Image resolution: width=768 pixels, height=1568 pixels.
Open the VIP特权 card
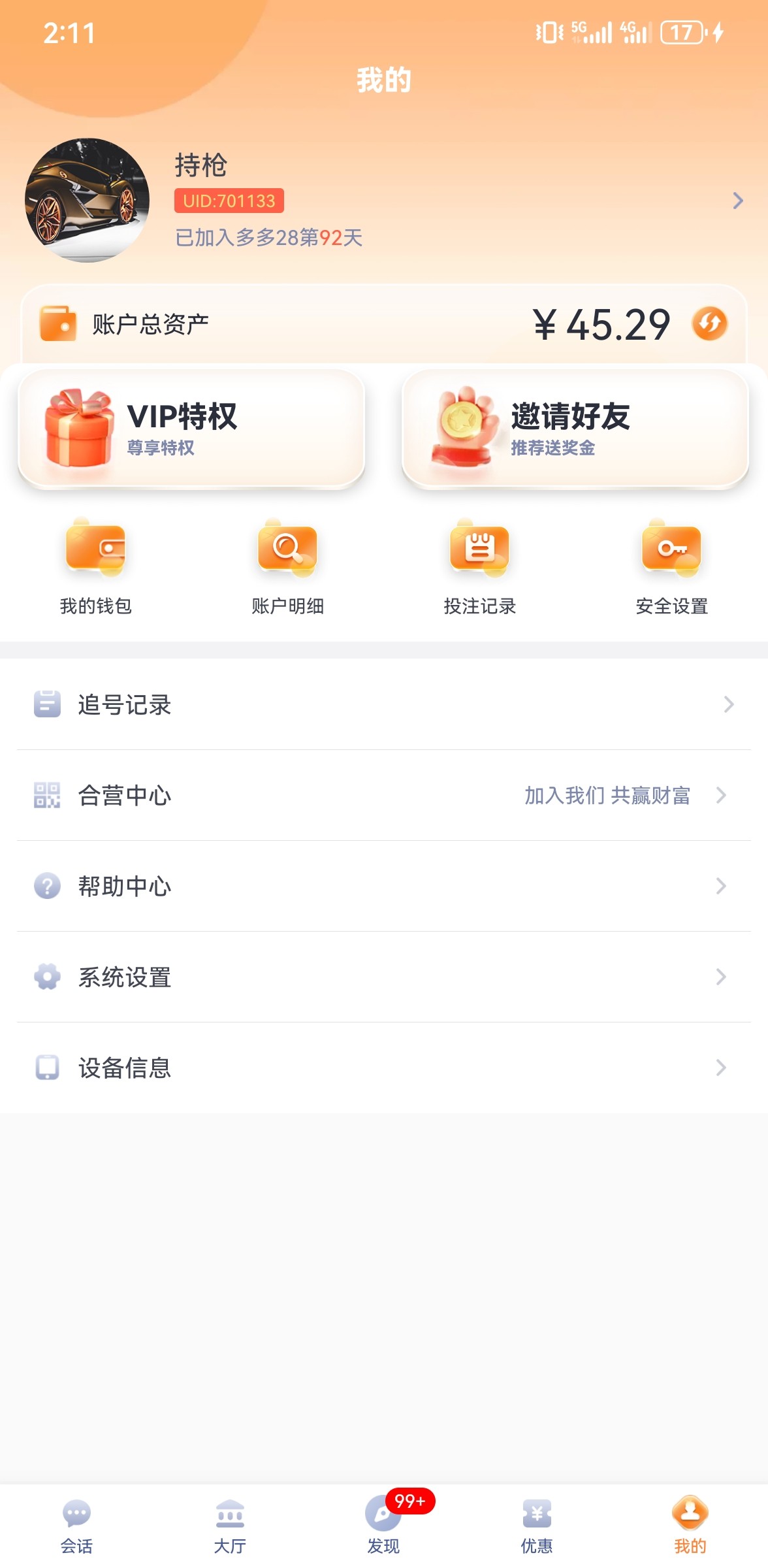pyautogui.click(x=191, y=429)
